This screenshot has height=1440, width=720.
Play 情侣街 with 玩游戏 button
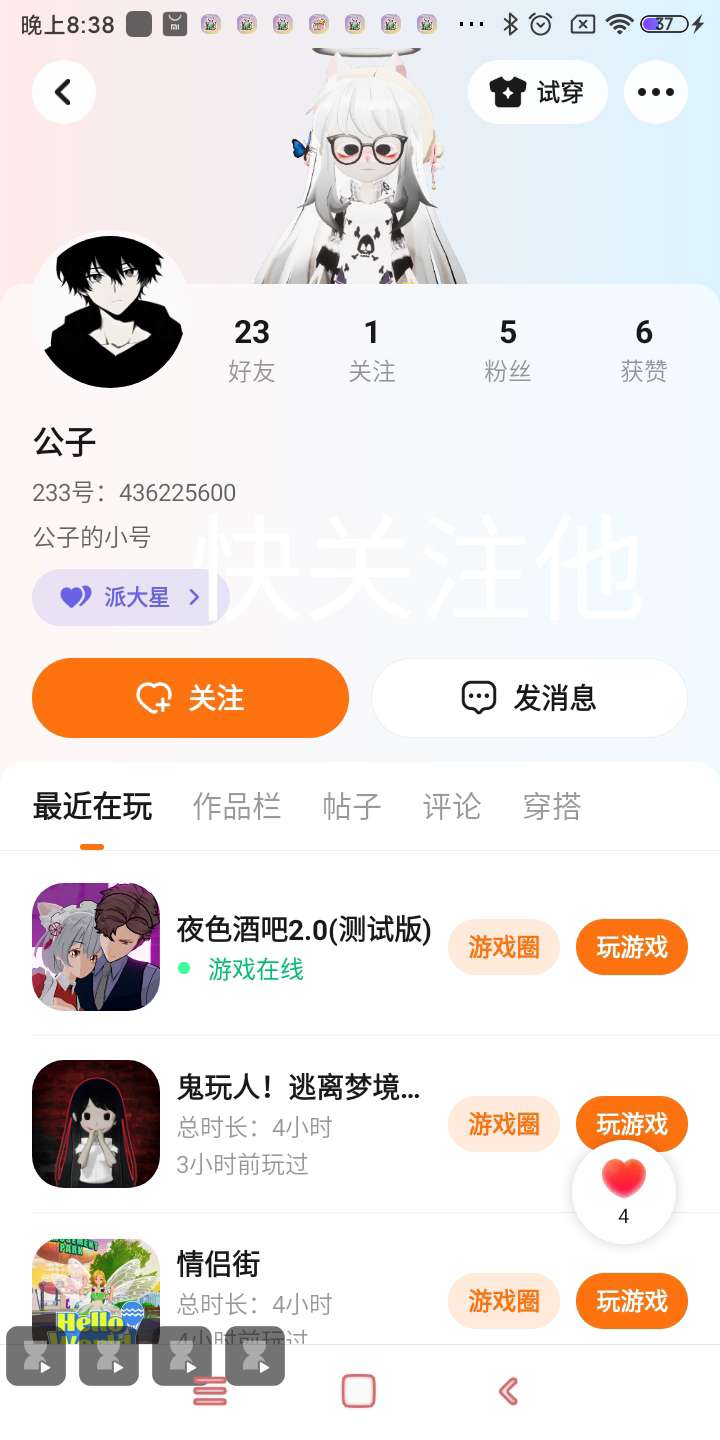631,1301
